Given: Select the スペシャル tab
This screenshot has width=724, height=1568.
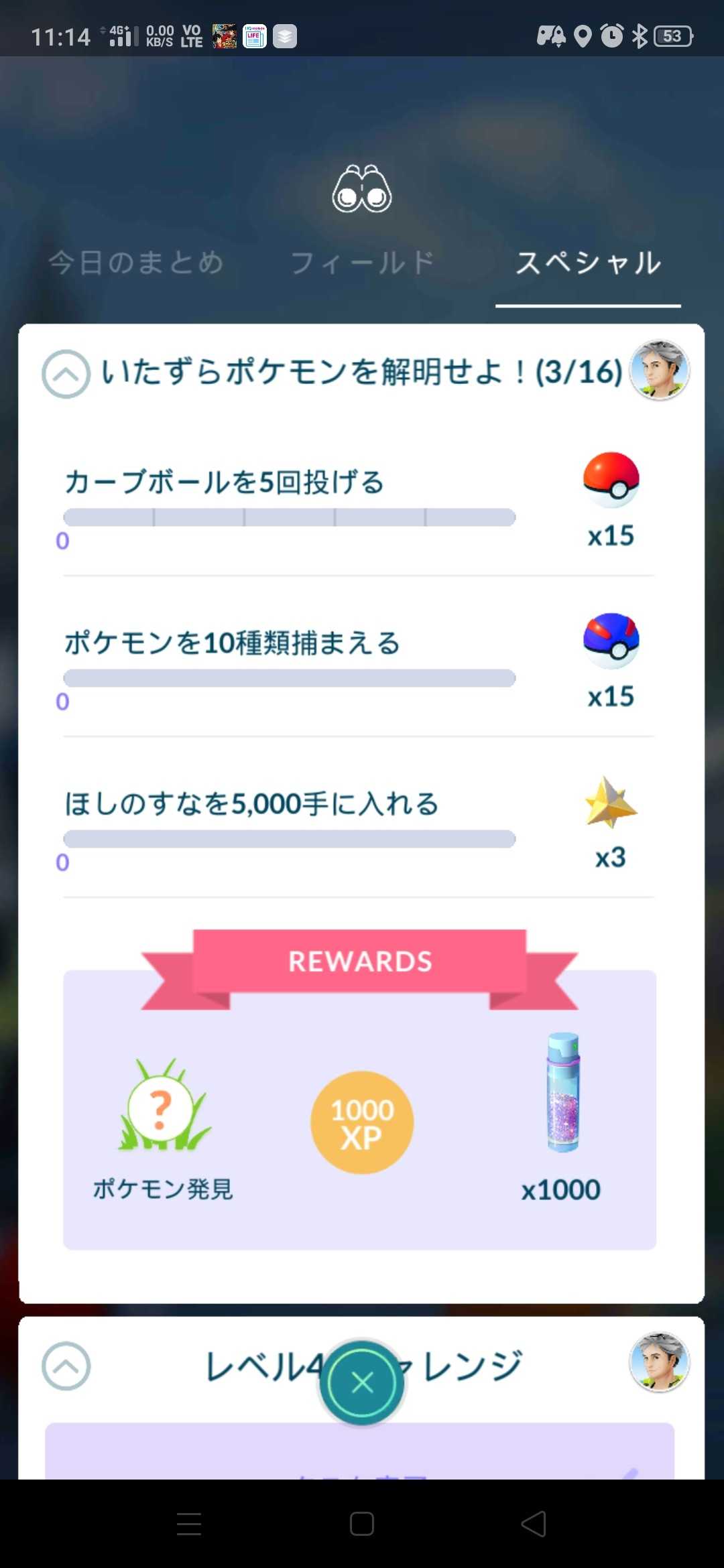Looking at the screenshot, I should click(x=588, y=263).
